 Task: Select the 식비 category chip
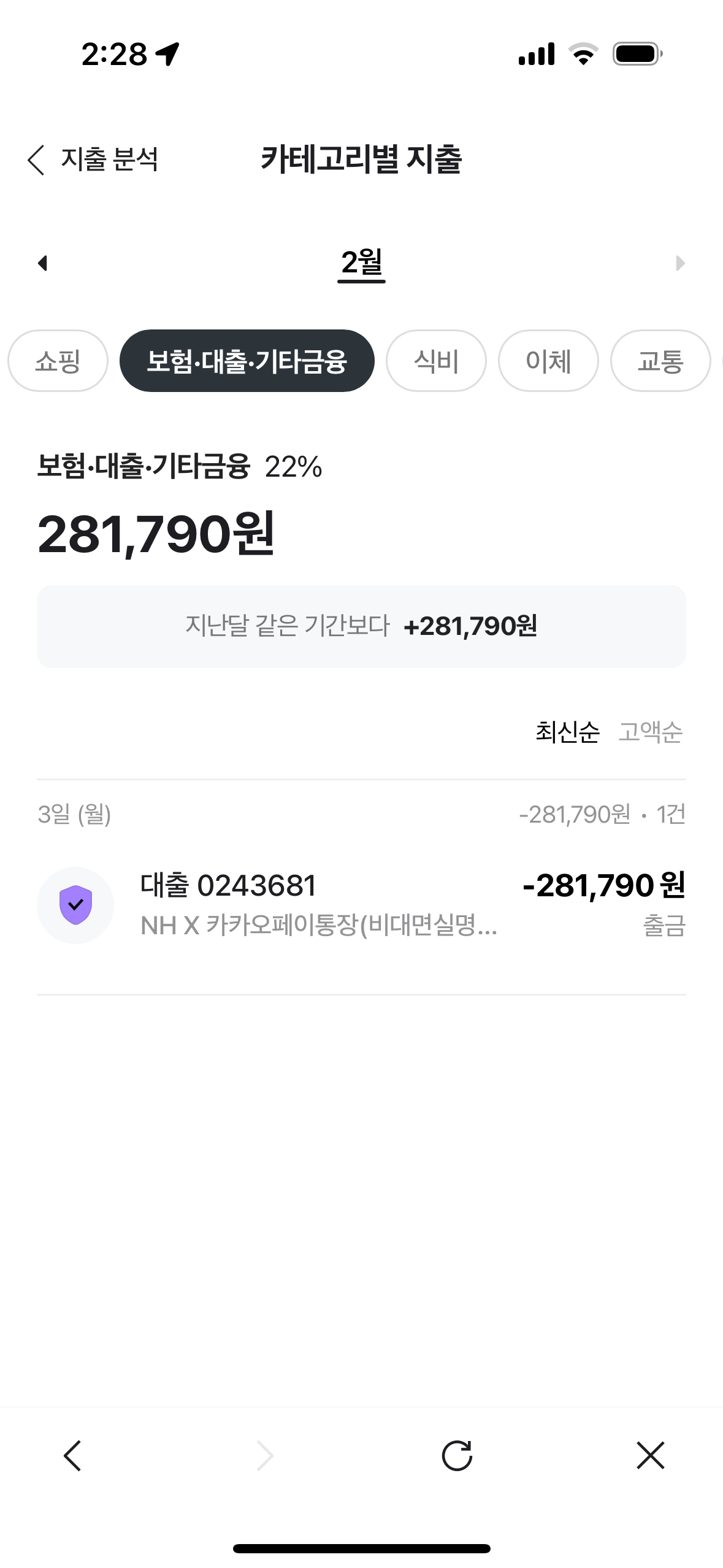tap(436, 361)
